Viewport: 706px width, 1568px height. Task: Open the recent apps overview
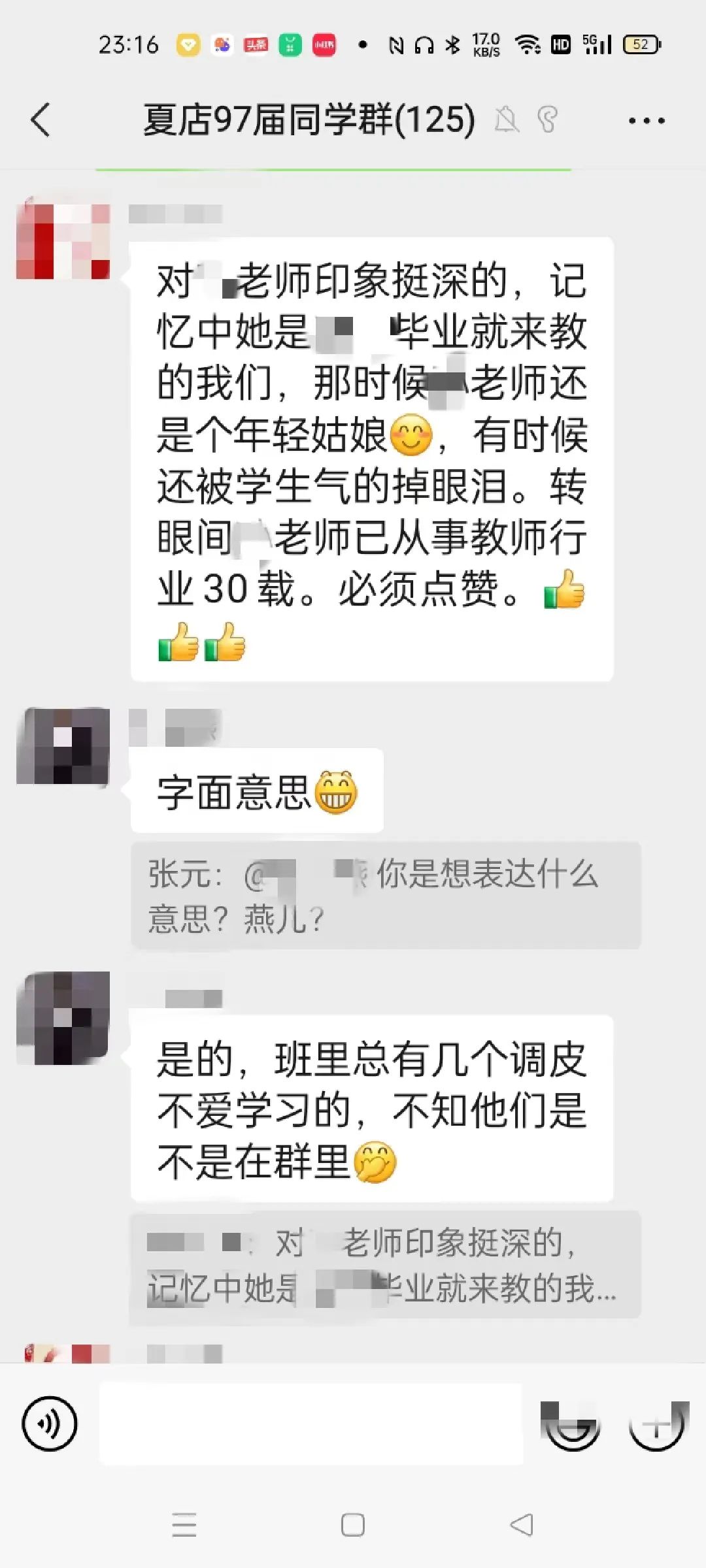[x=184, y=1526]
